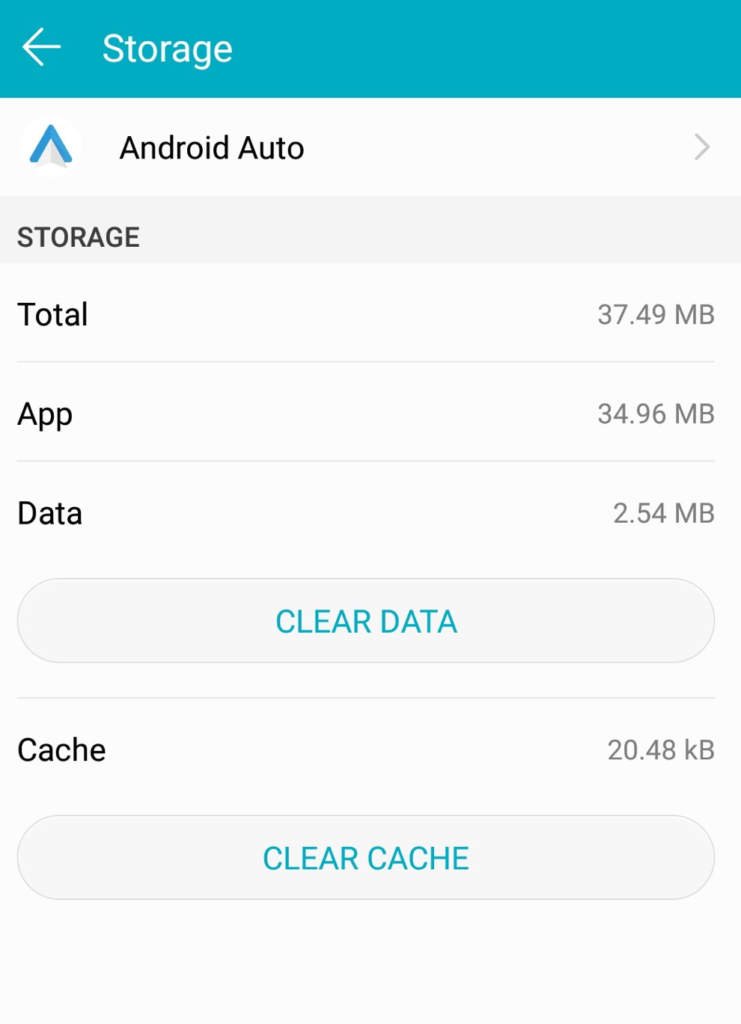Select the Total storage row
The width and height of the screenshot is (741, 1024).
tap(370, 314)
